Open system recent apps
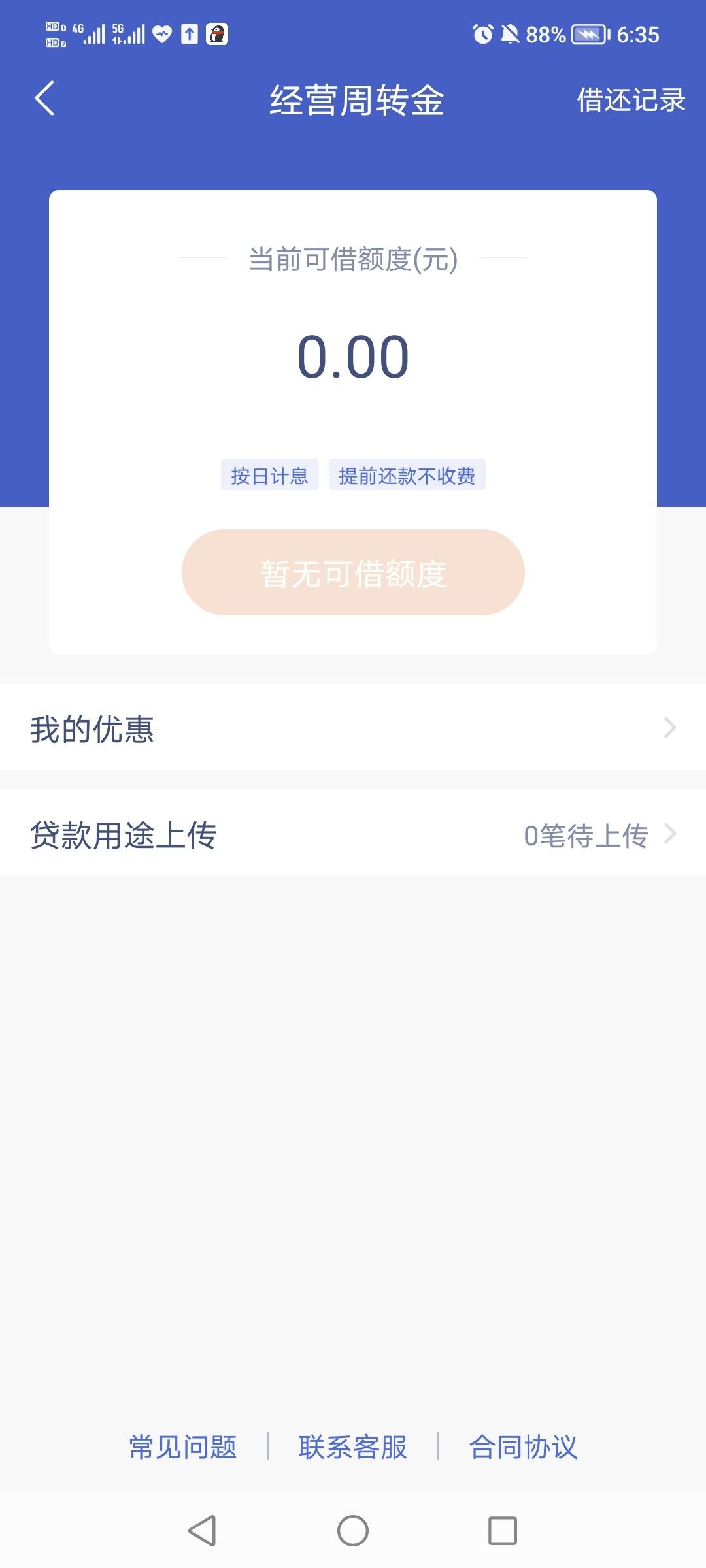The width and height of the screenshot is (706, 1568). point(503,1531)
